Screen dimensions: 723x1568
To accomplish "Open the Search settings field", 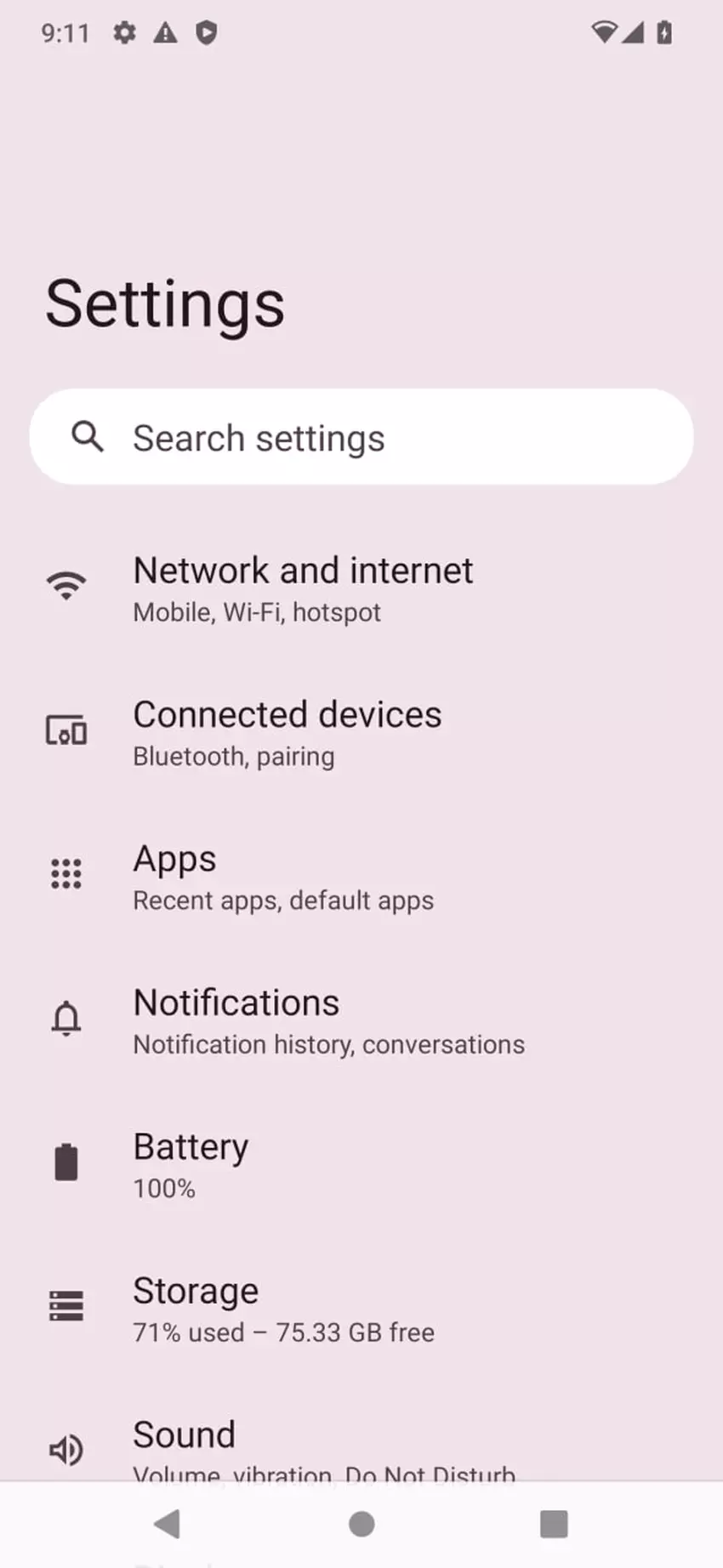I will [361, 437].
